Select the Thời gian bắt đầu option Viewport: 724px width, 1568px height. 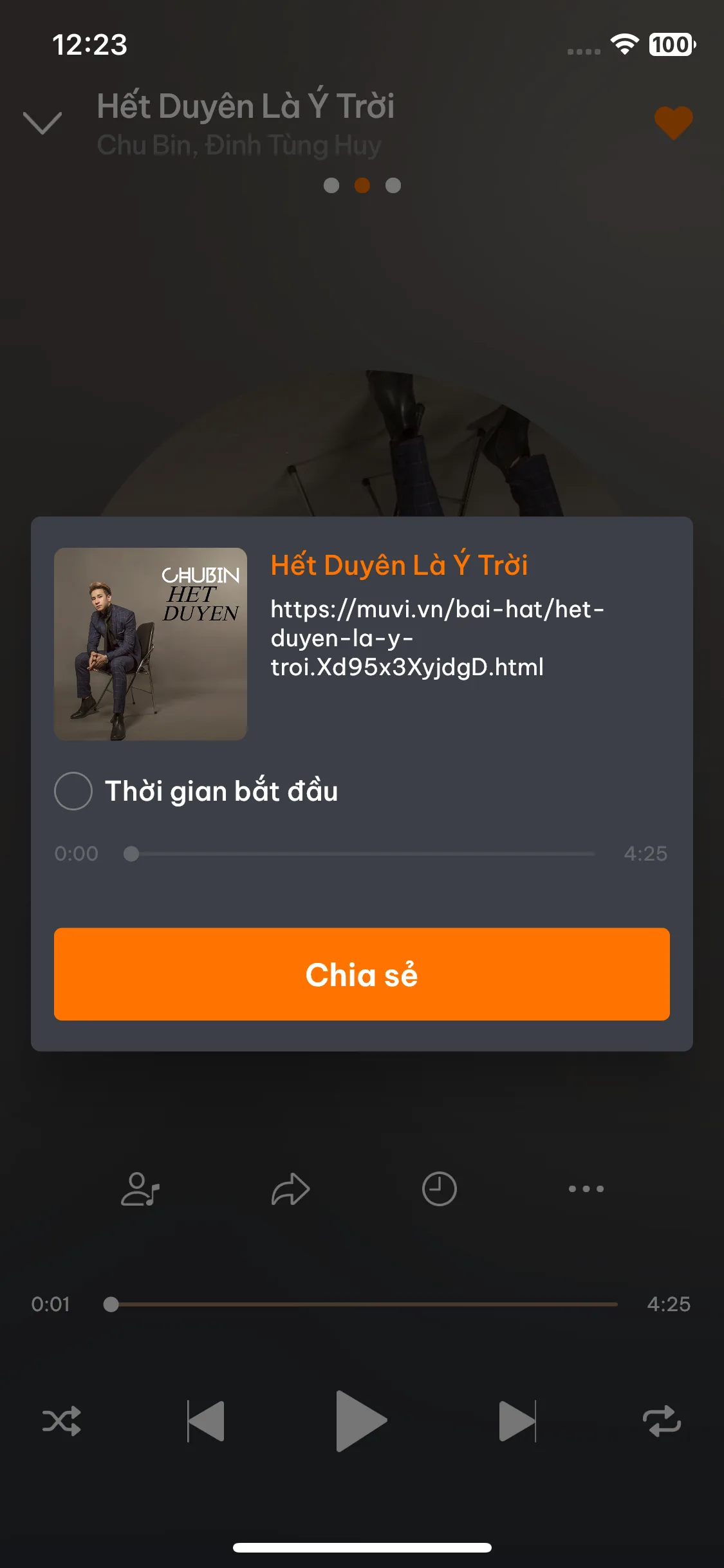(73, 790)
